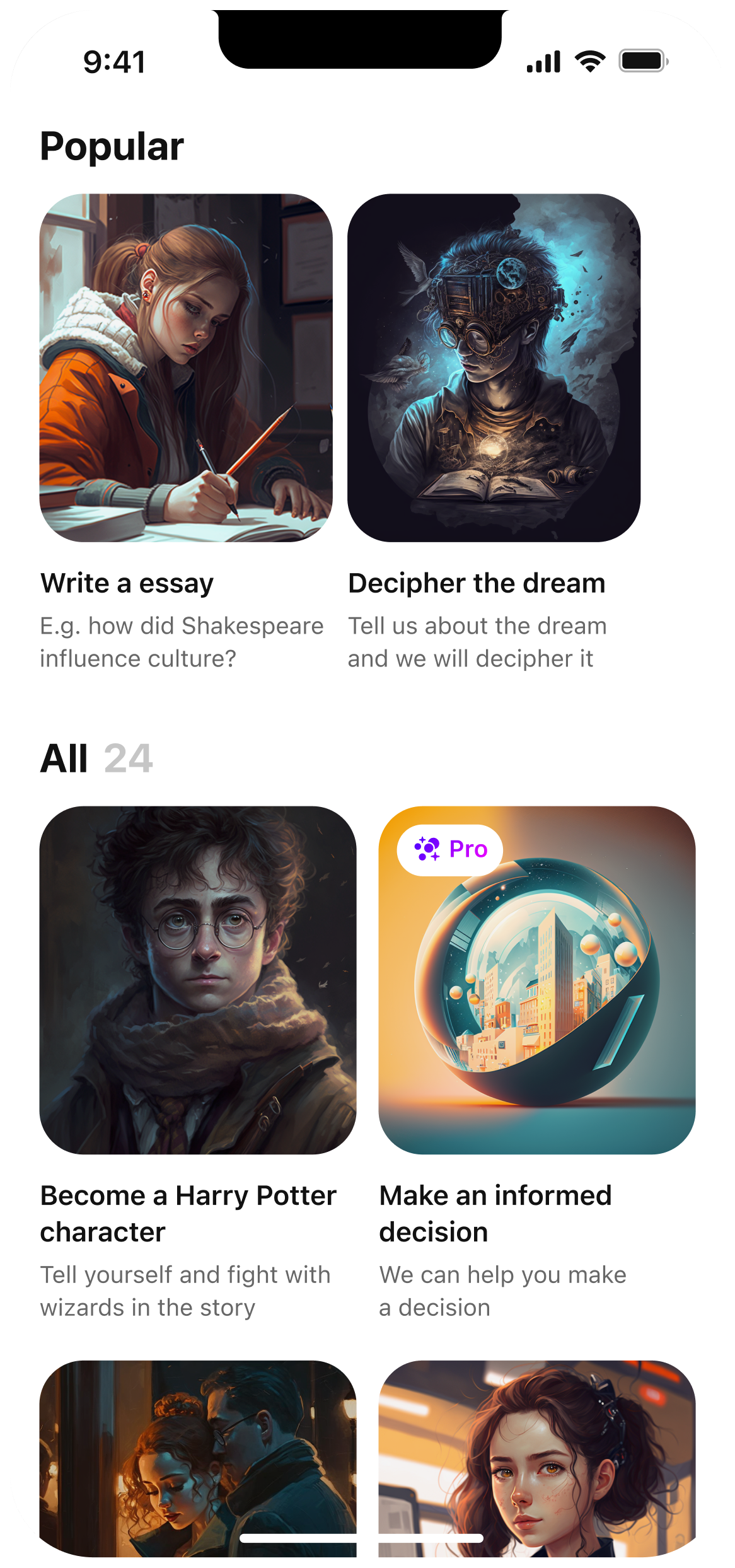Open the card showing the embracing couple
Image resolution: width=735 pixels, height=1568 pixels.
(197, 1456)
